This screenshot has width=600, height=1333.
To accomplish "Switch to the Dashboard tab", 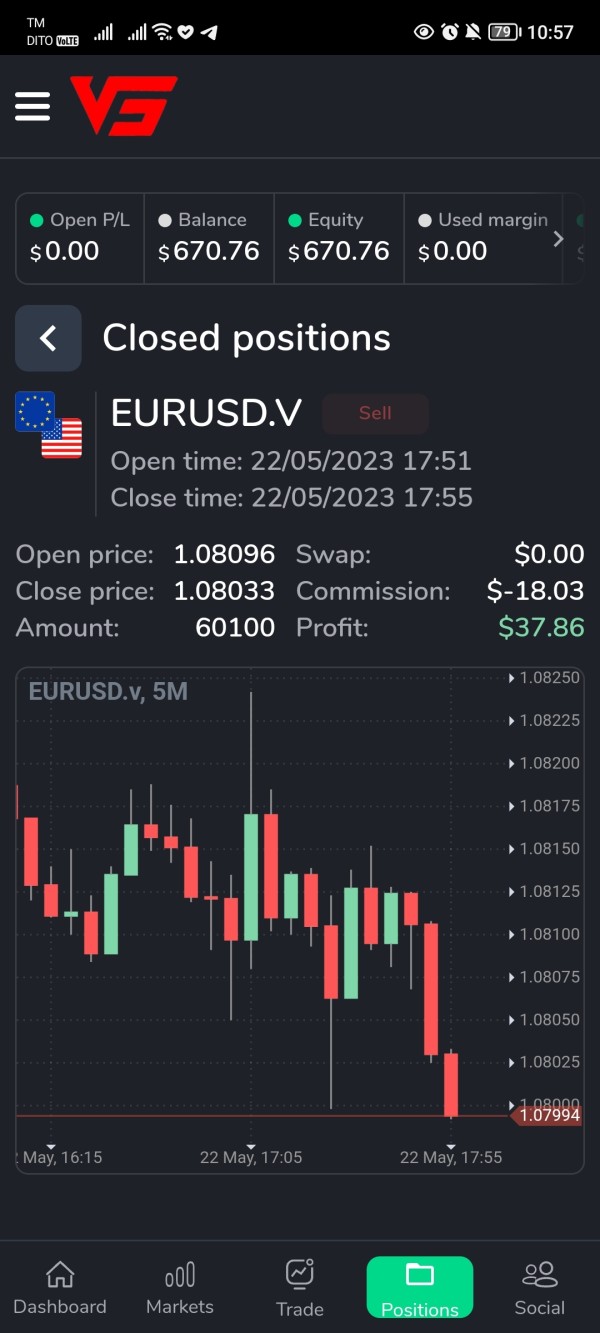I will [x=60, y=1288].
